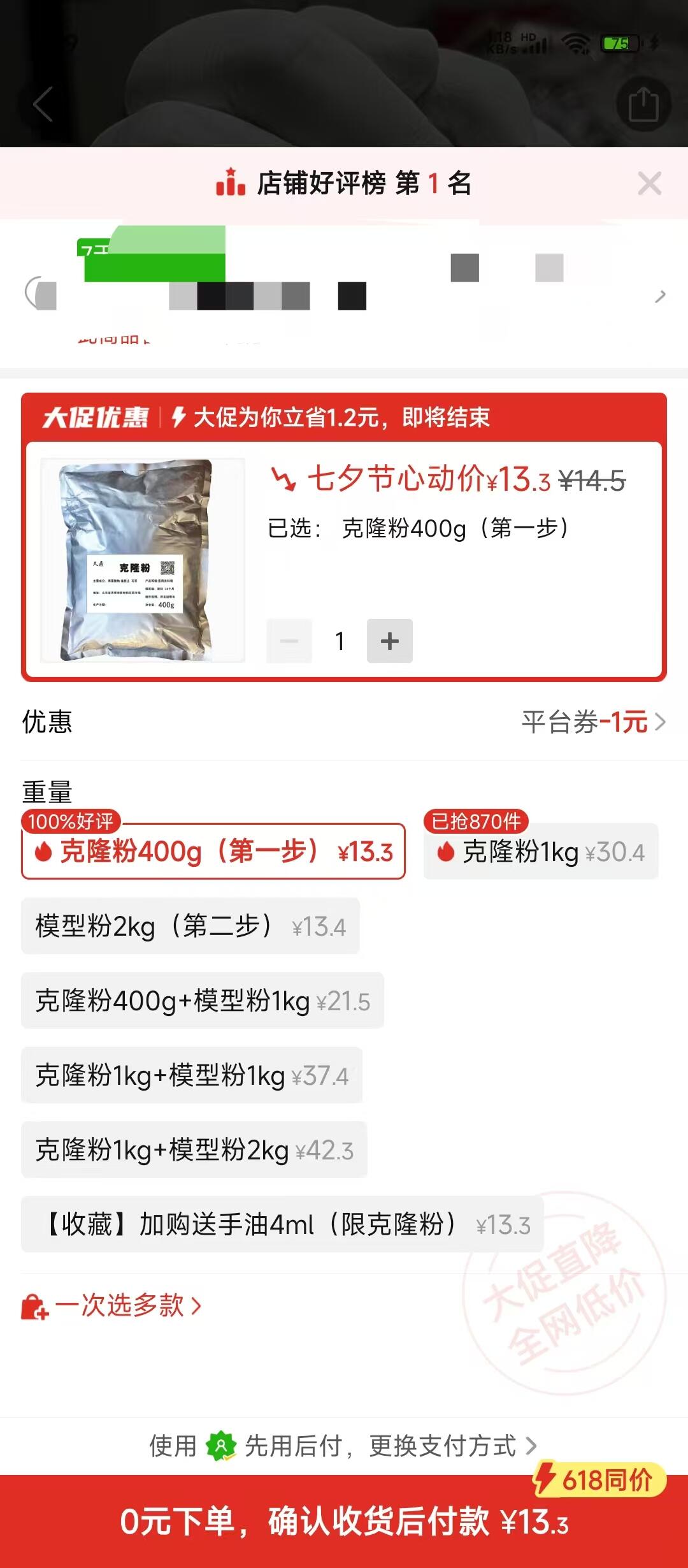Pick the 【收藏】加购送手油4ml option

click(x=282, y=1224)
